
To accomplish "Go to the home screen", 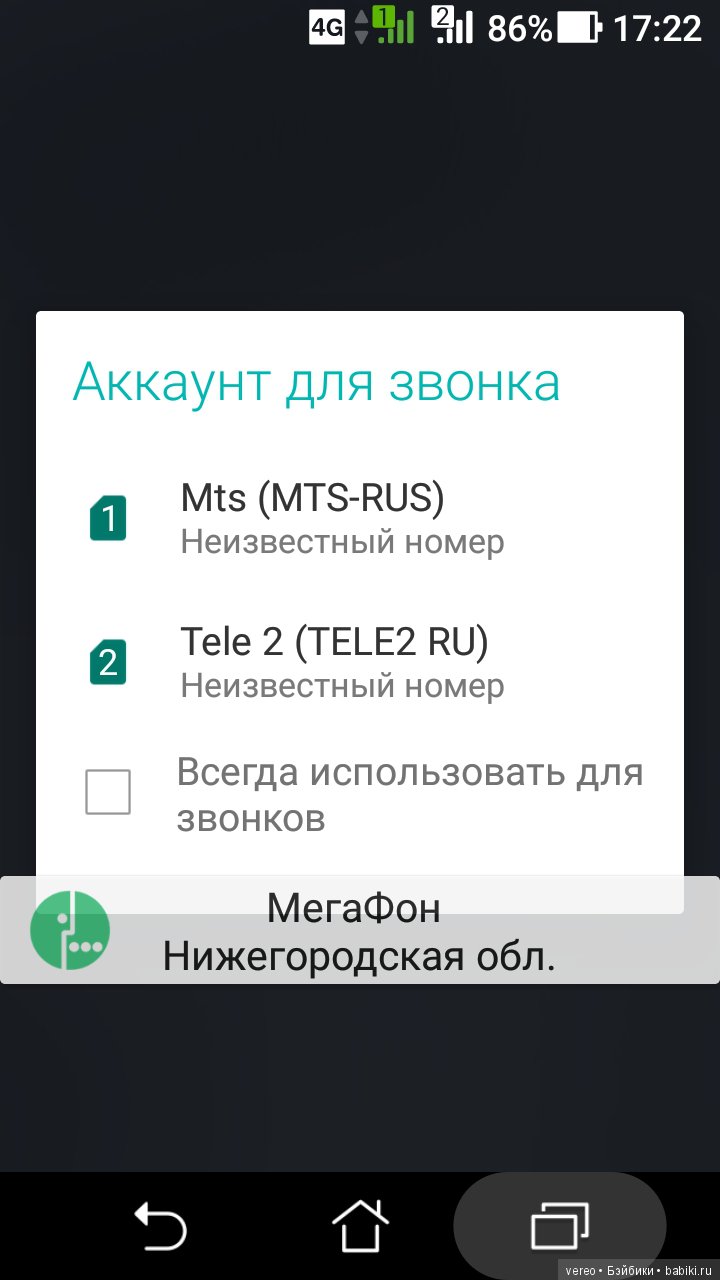I will tap(360, 1225).
